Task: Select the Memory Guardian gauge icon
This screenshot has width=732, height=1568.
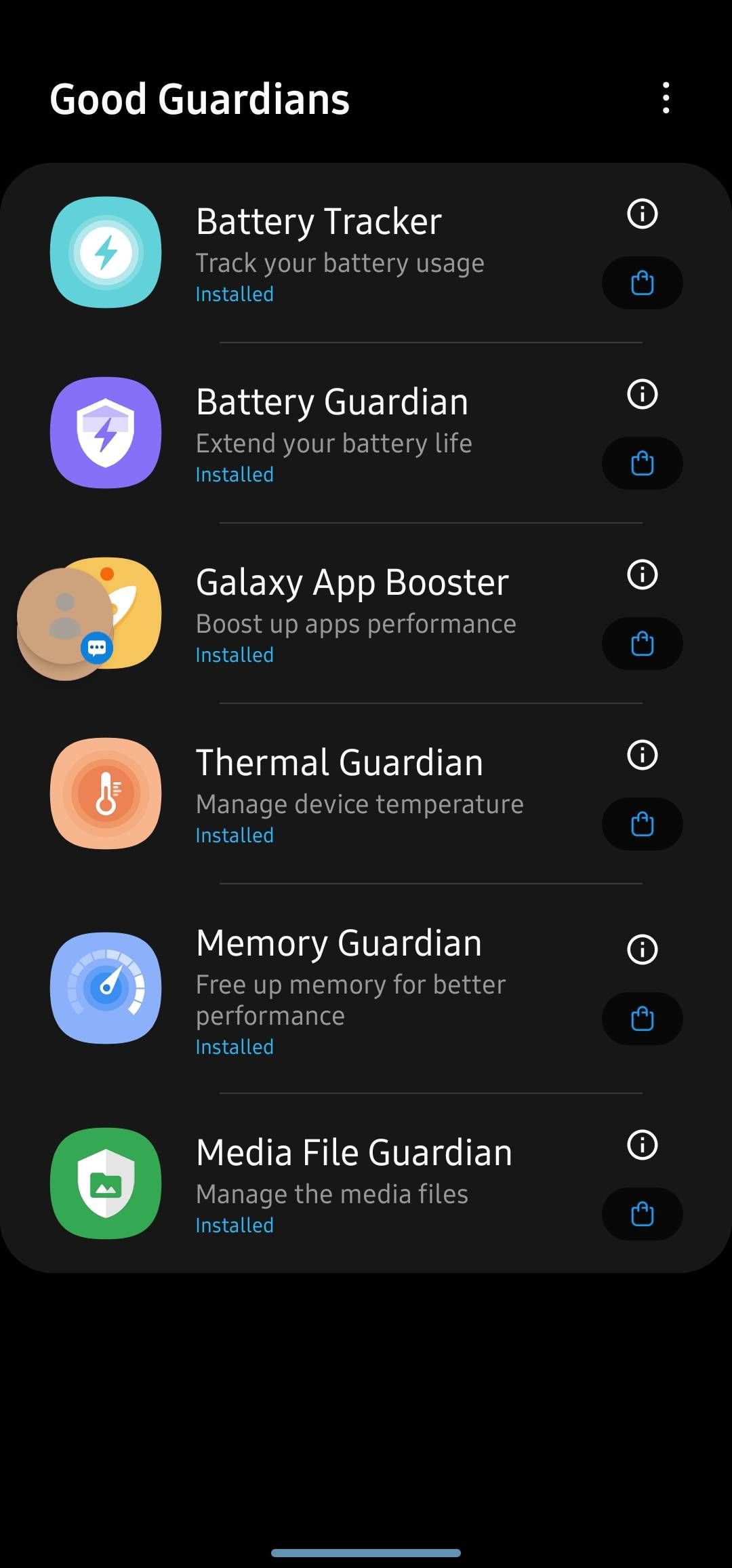Action: (106, 989)
